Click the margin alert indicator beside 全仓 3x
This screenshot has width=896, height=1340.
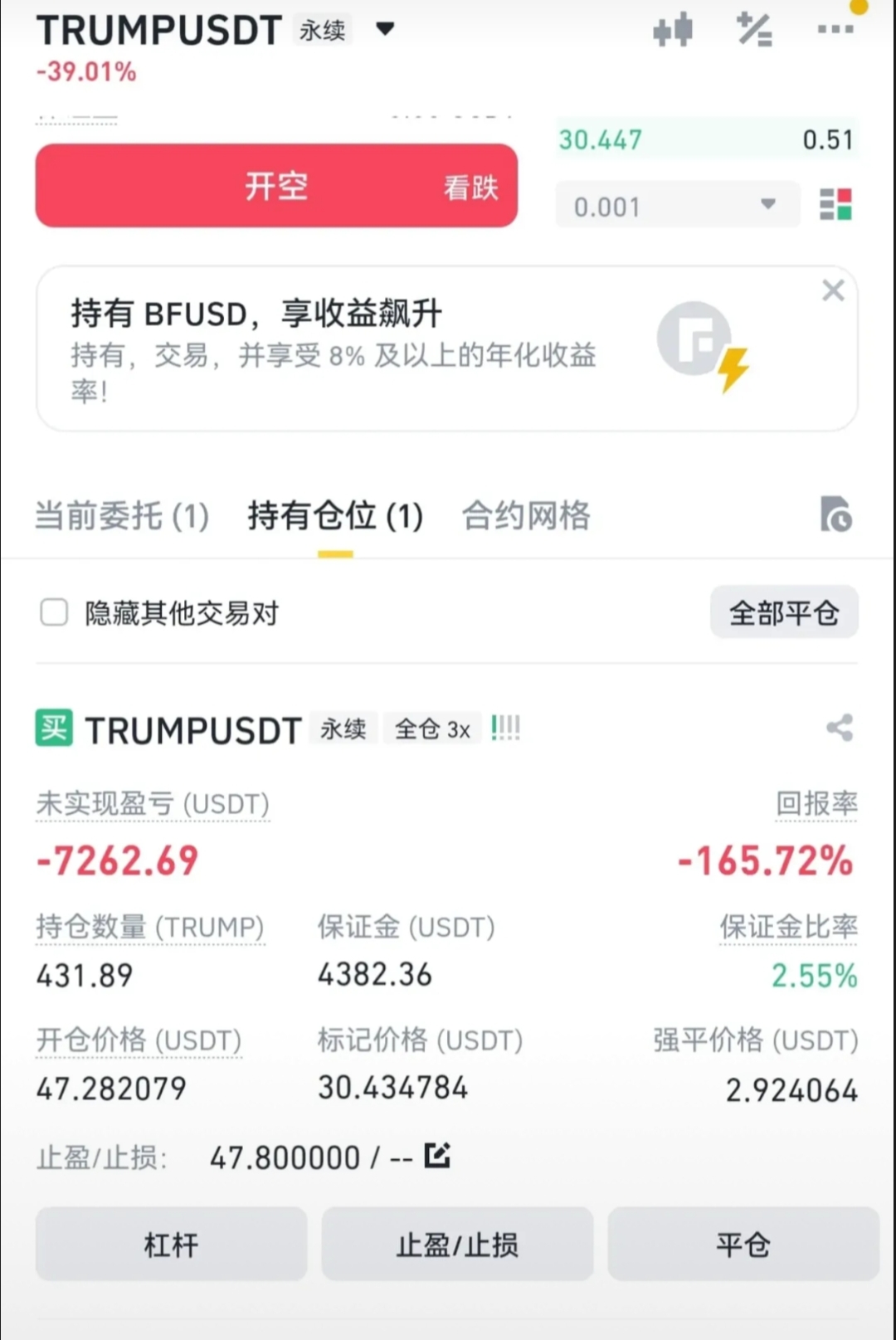pyautogui.click(x=505, y=727)
